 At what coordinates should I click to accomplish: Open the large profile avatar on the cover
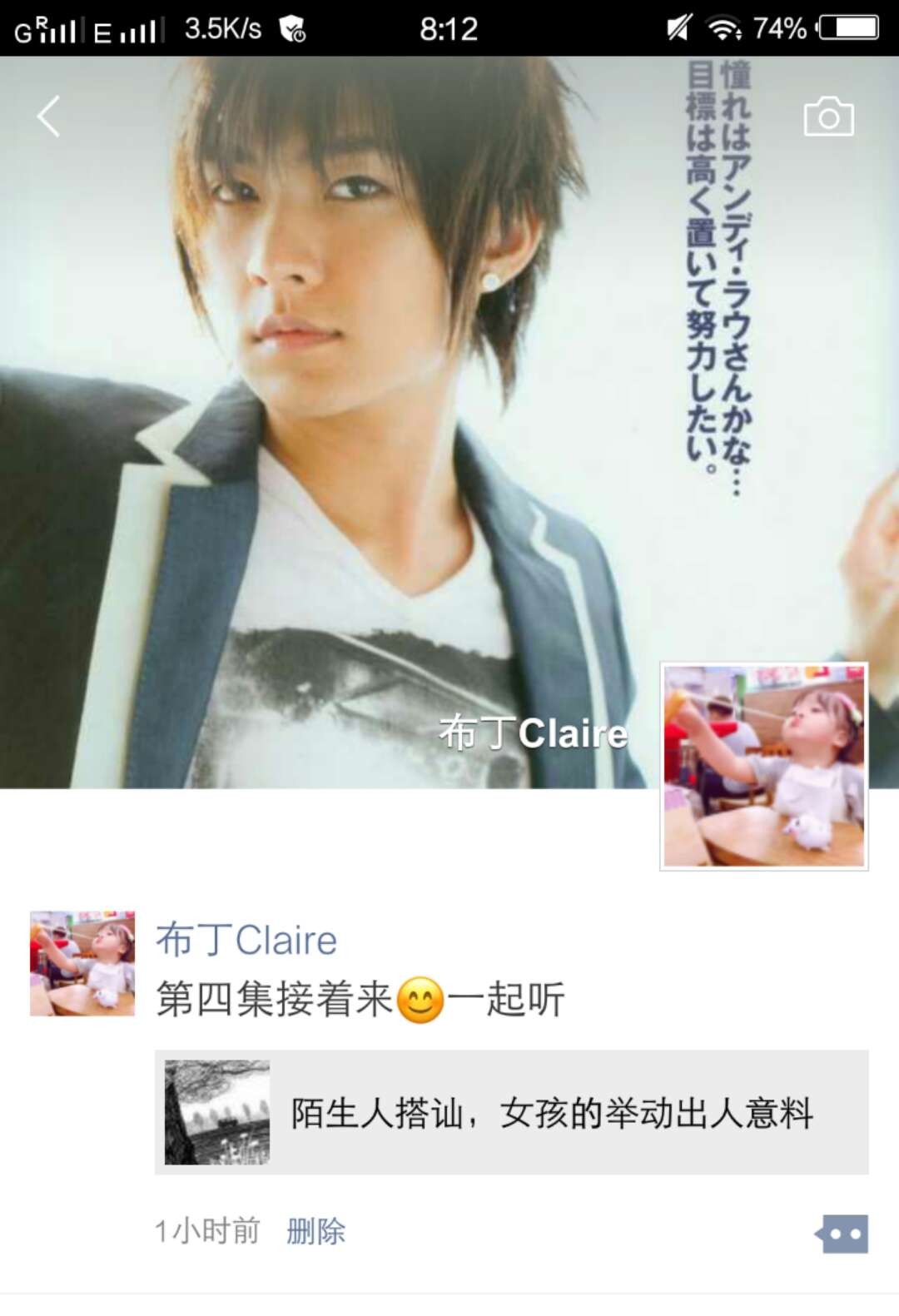tap(763, 766)
